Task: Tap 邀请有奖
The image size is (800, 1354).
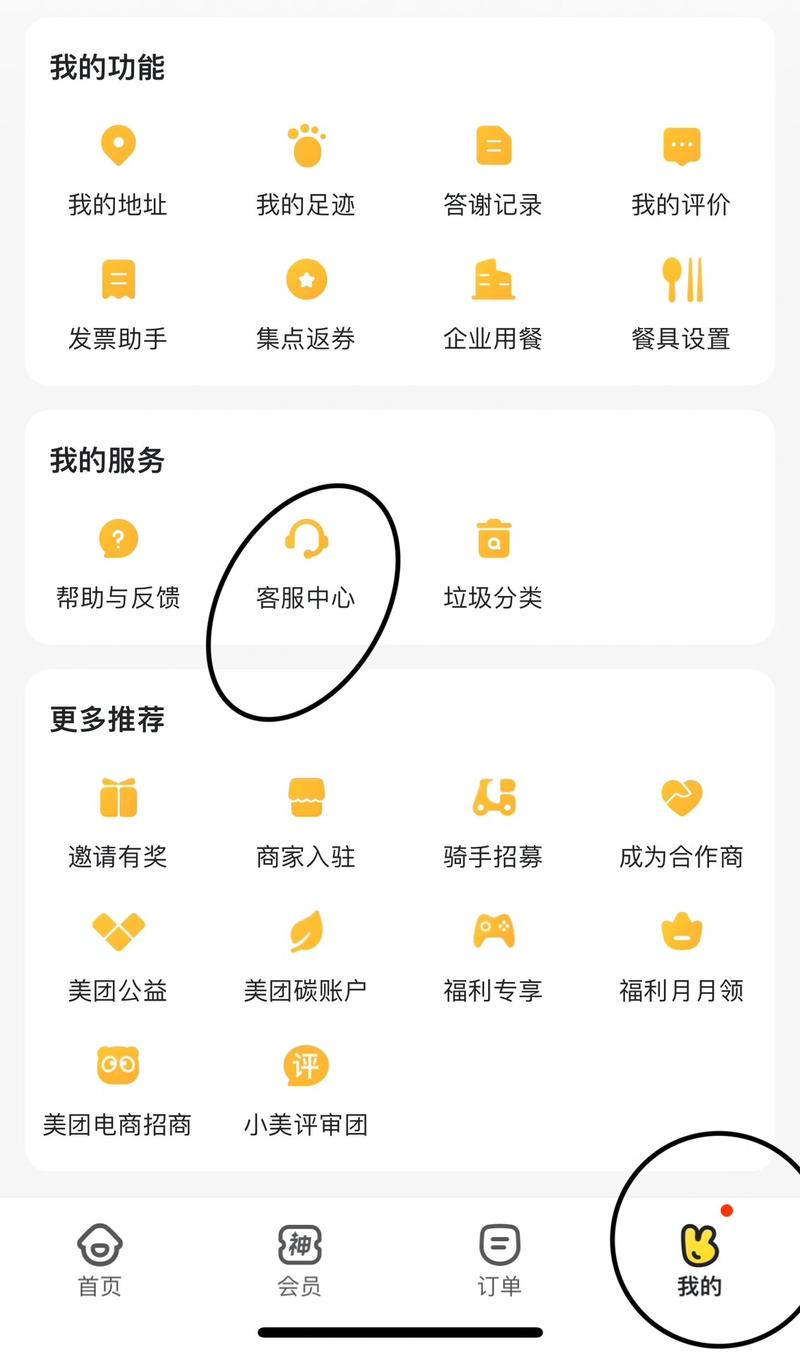Action: coord(118,822)
